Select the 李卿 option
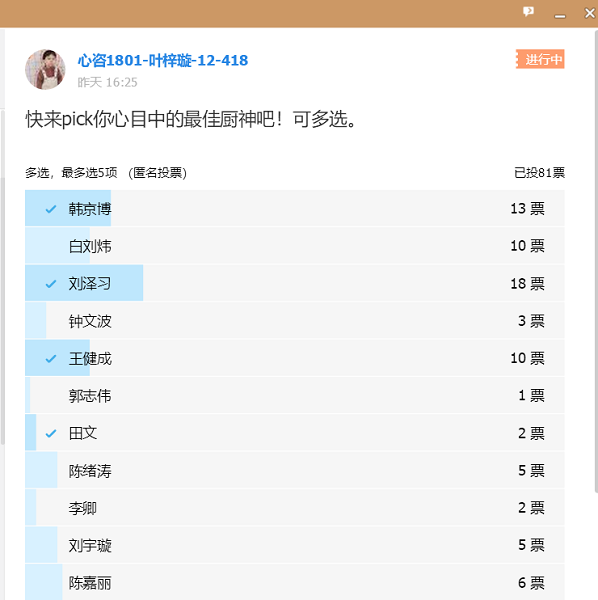 point(295,508)
